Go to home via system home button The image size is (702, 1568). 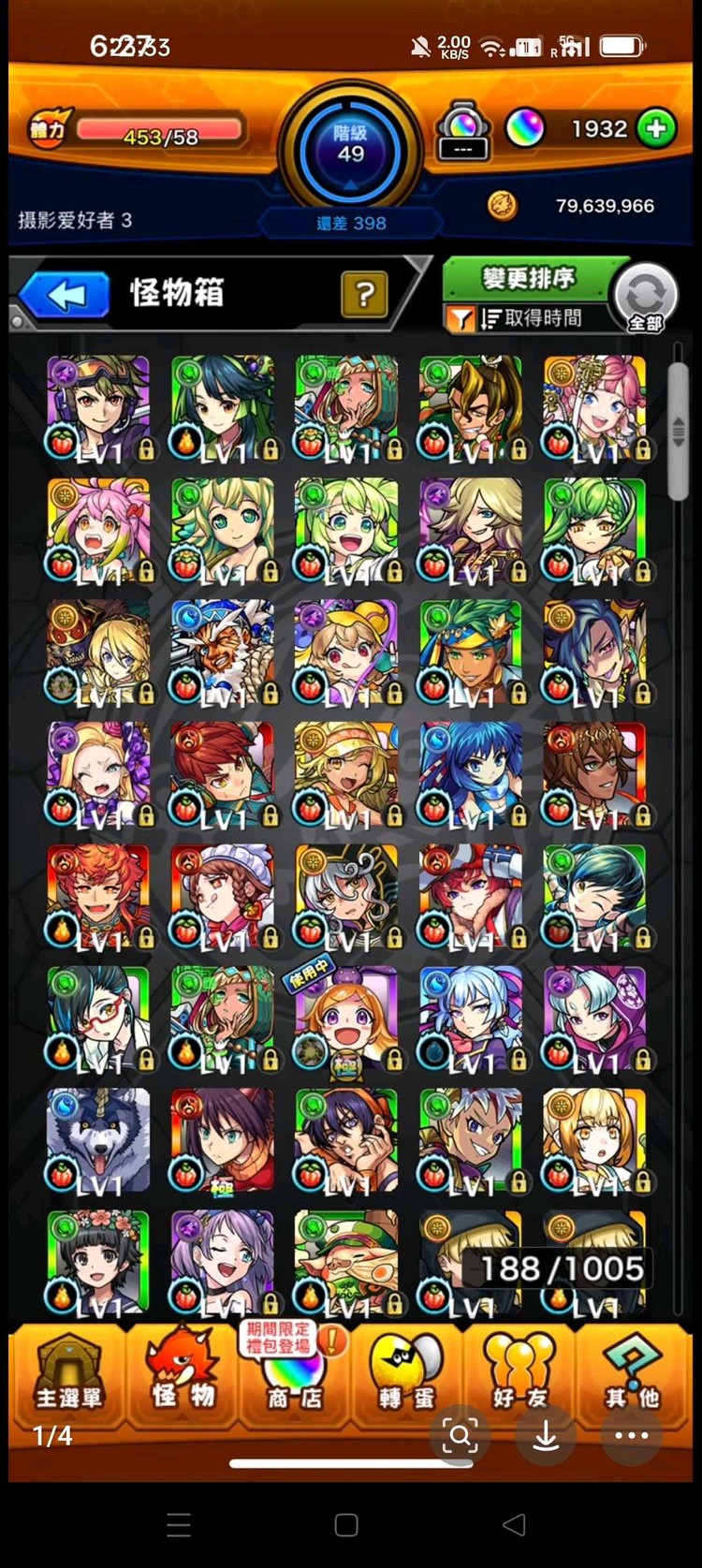tap(346, 1525)
